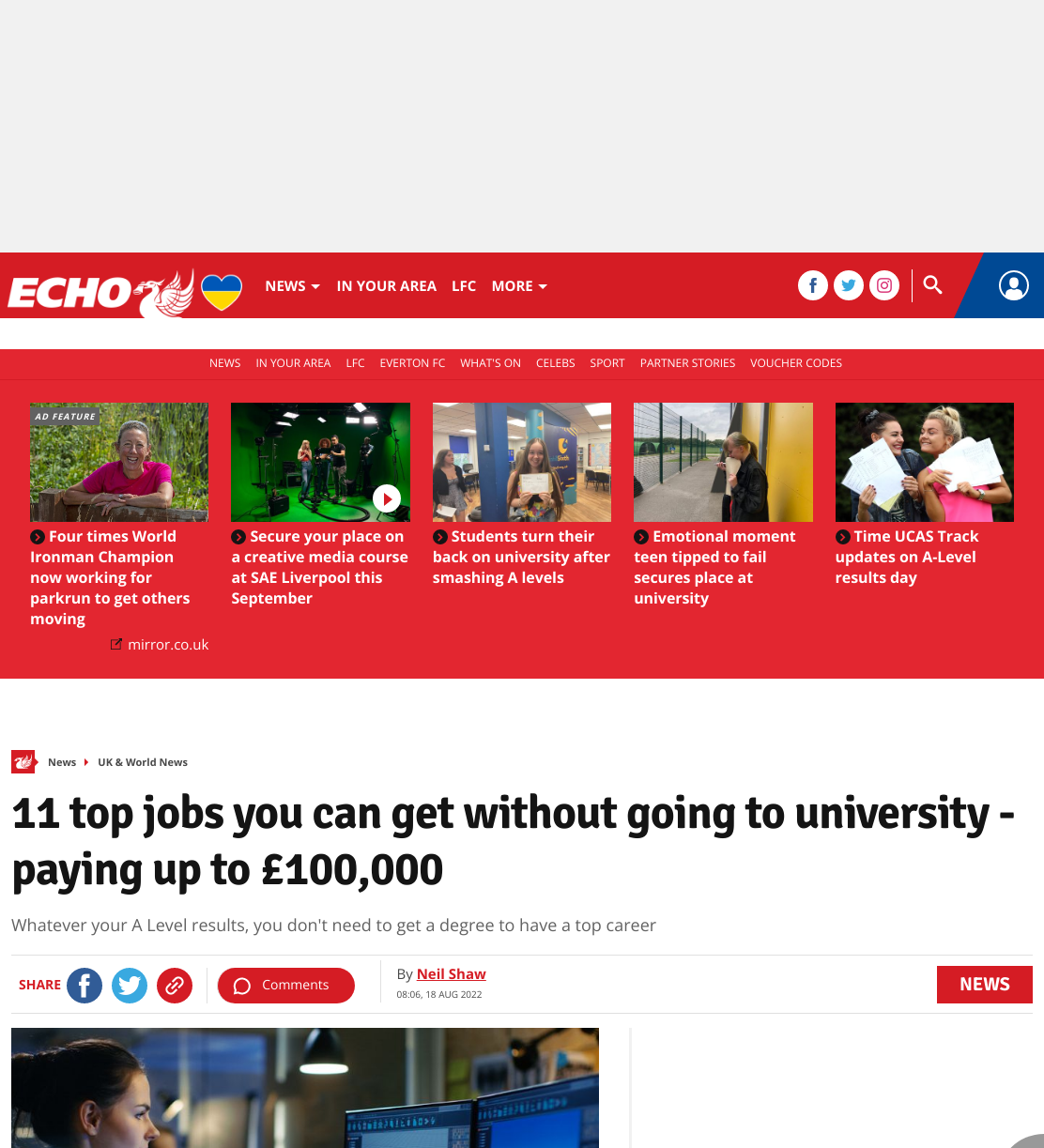Image resolution: width=1044 pixels, height=1148 pixels.
Task: Open the user account profile icon
Action: [x=1013, y=285]
